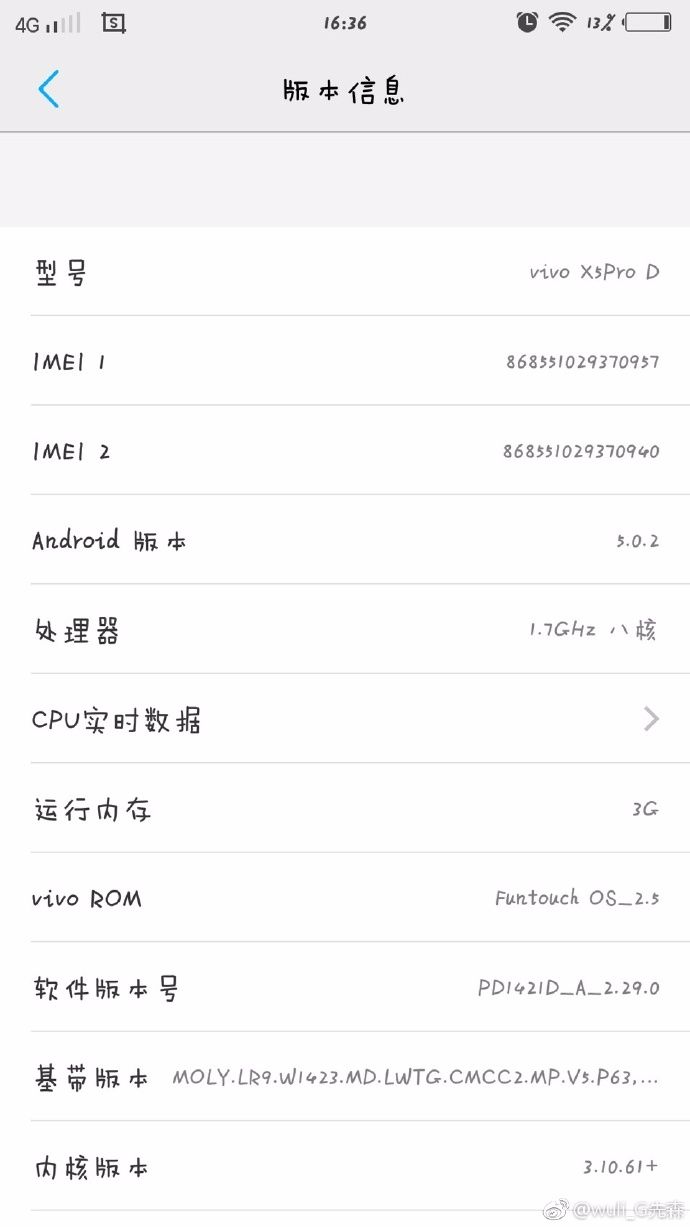
Task: Go back using the blue arrow
Action: pos(48,89)
